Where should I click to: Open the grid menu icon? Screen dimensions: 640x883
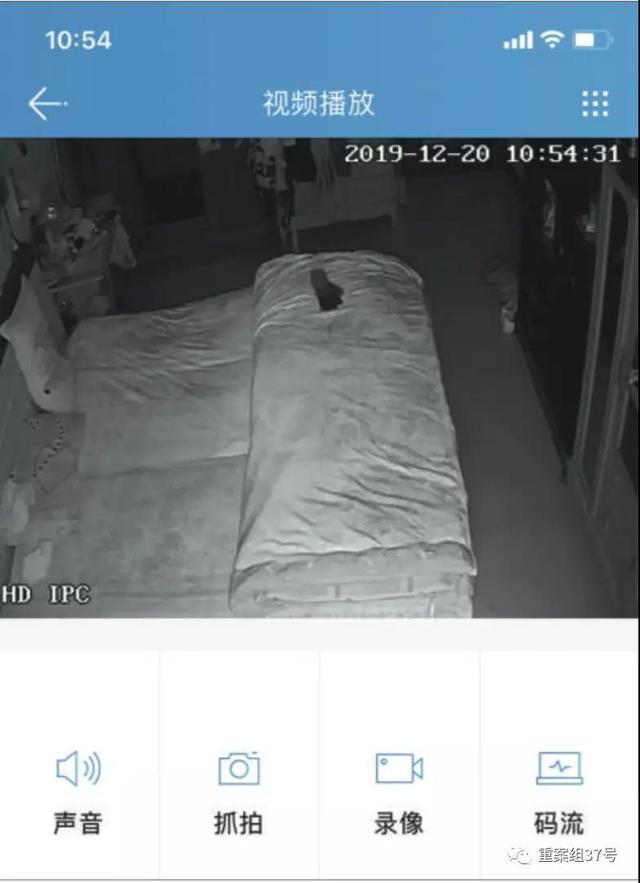pyautogui.click(x=595, y=103)
